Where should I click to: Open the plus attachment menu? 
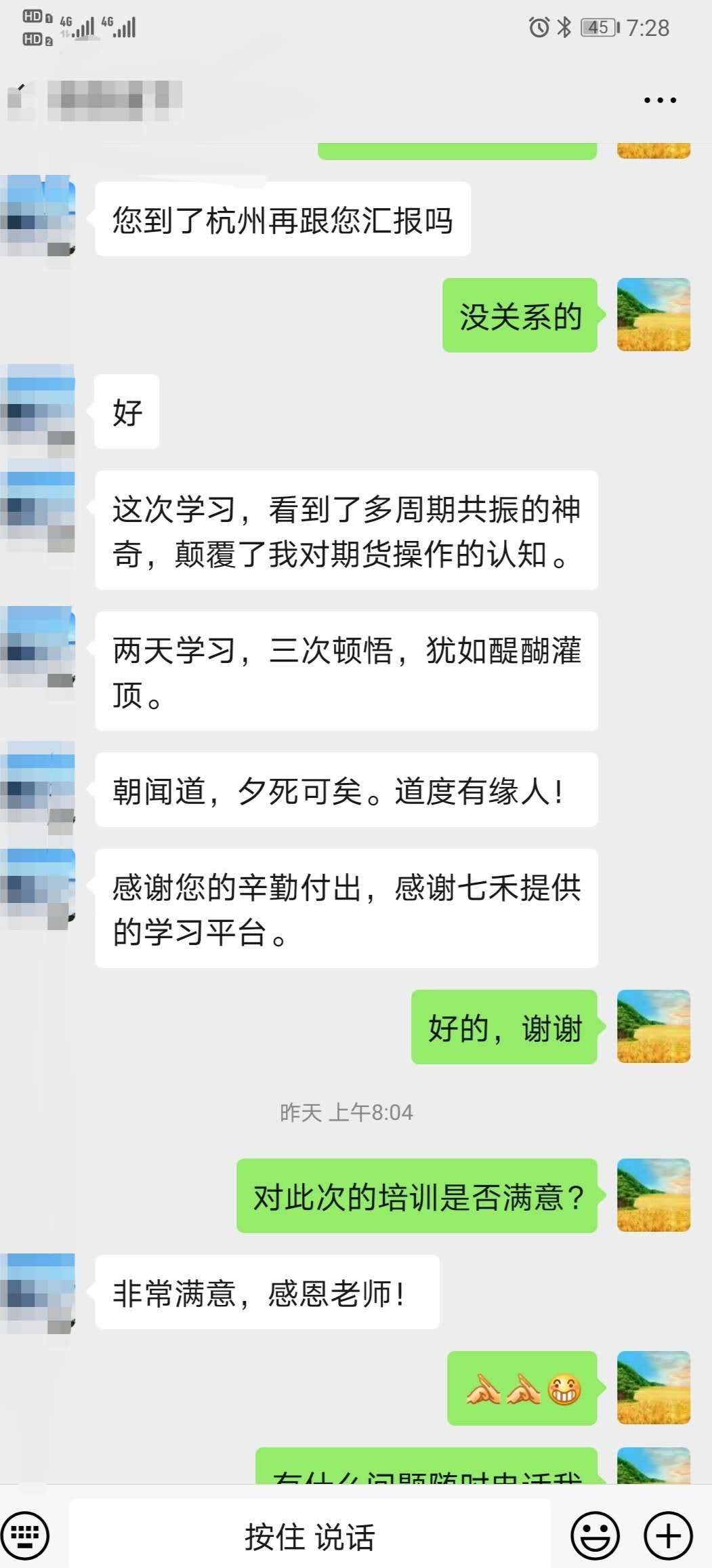[668, 1535]
